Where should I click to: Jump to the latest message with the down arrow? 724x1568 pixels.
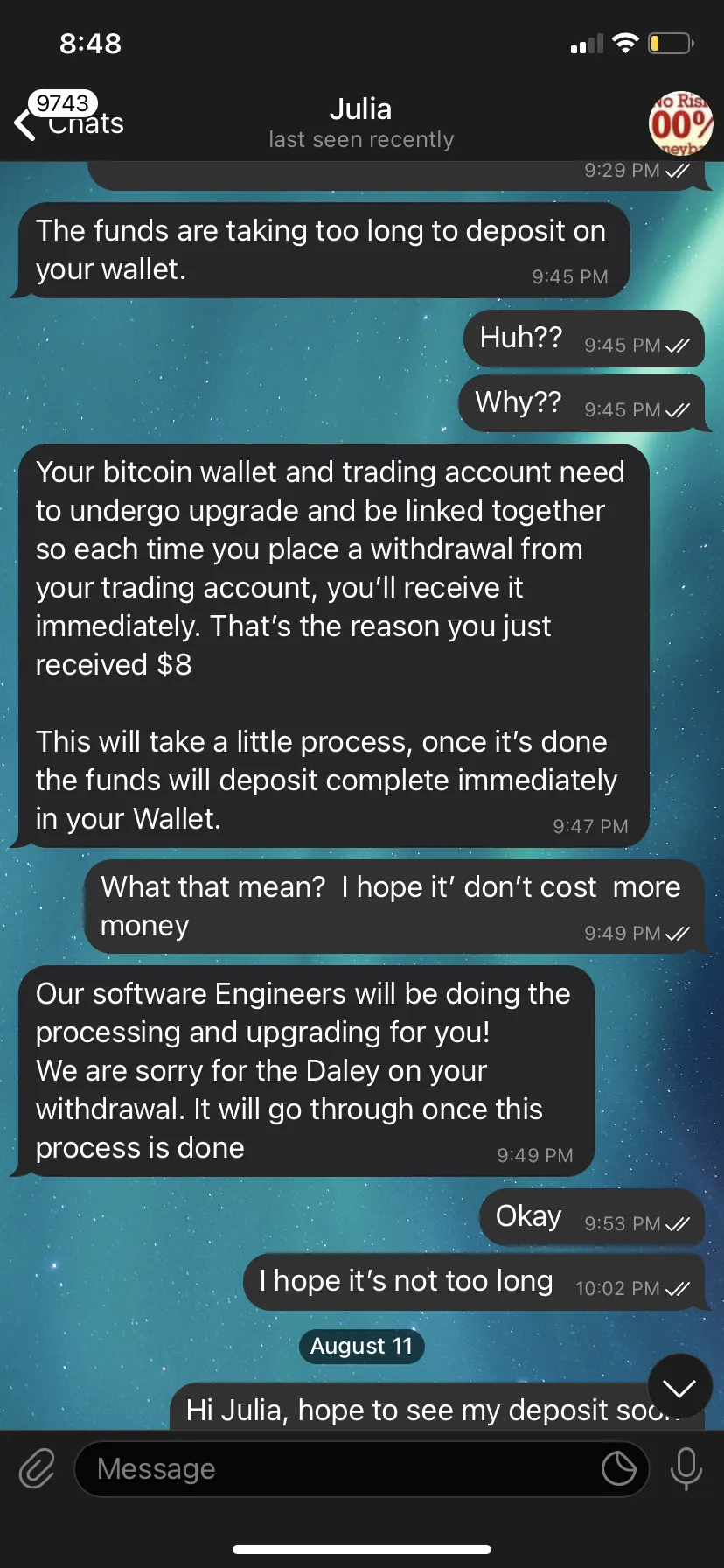[679, 1387]
